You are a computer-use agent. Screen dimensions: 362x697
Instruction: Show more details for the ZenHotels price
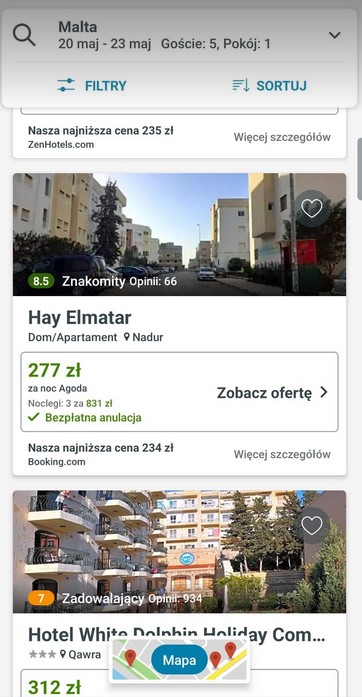[x=282, y=137]
